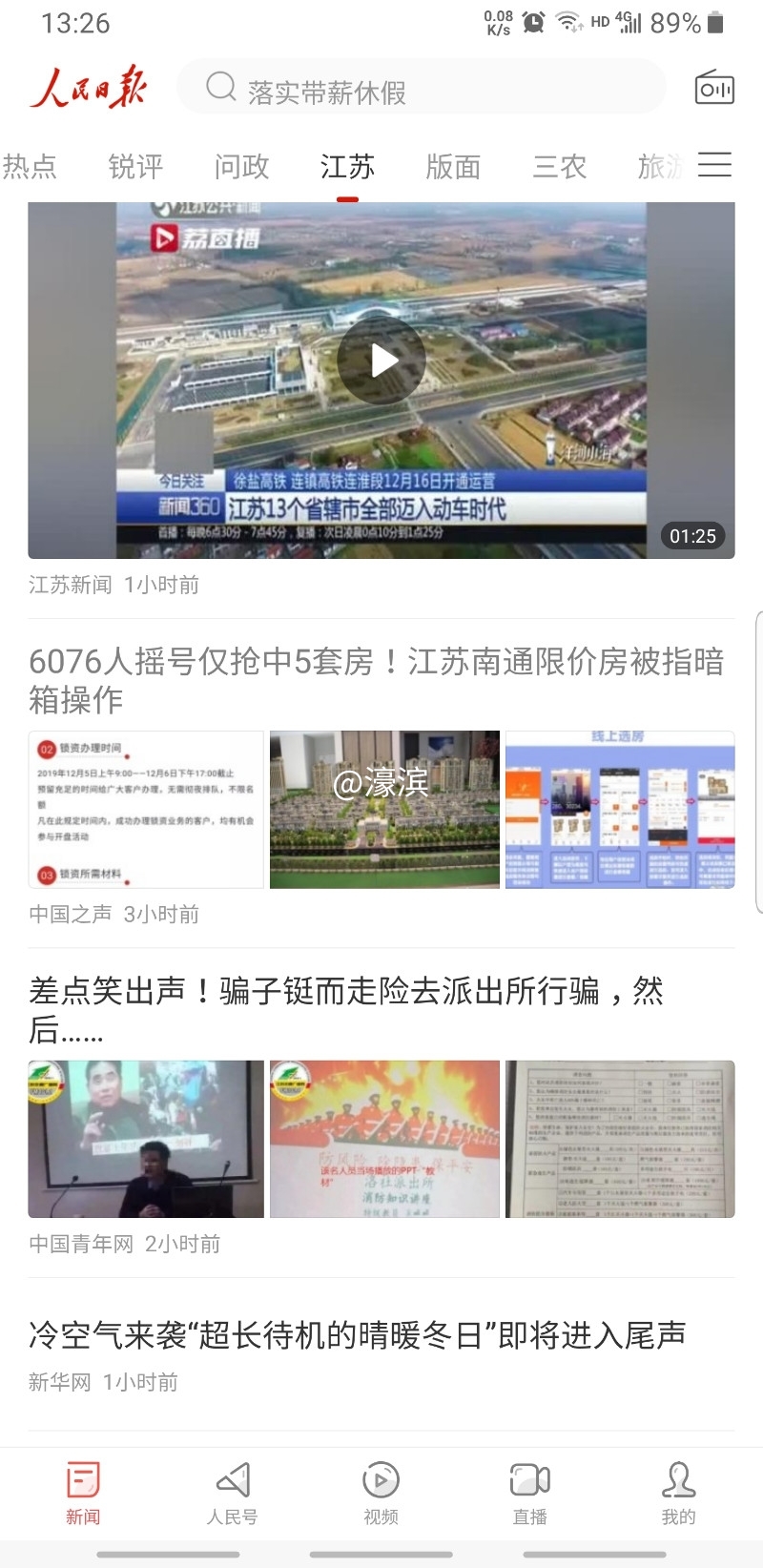Open the 我的 profile page

click(x=678, y=1493)
